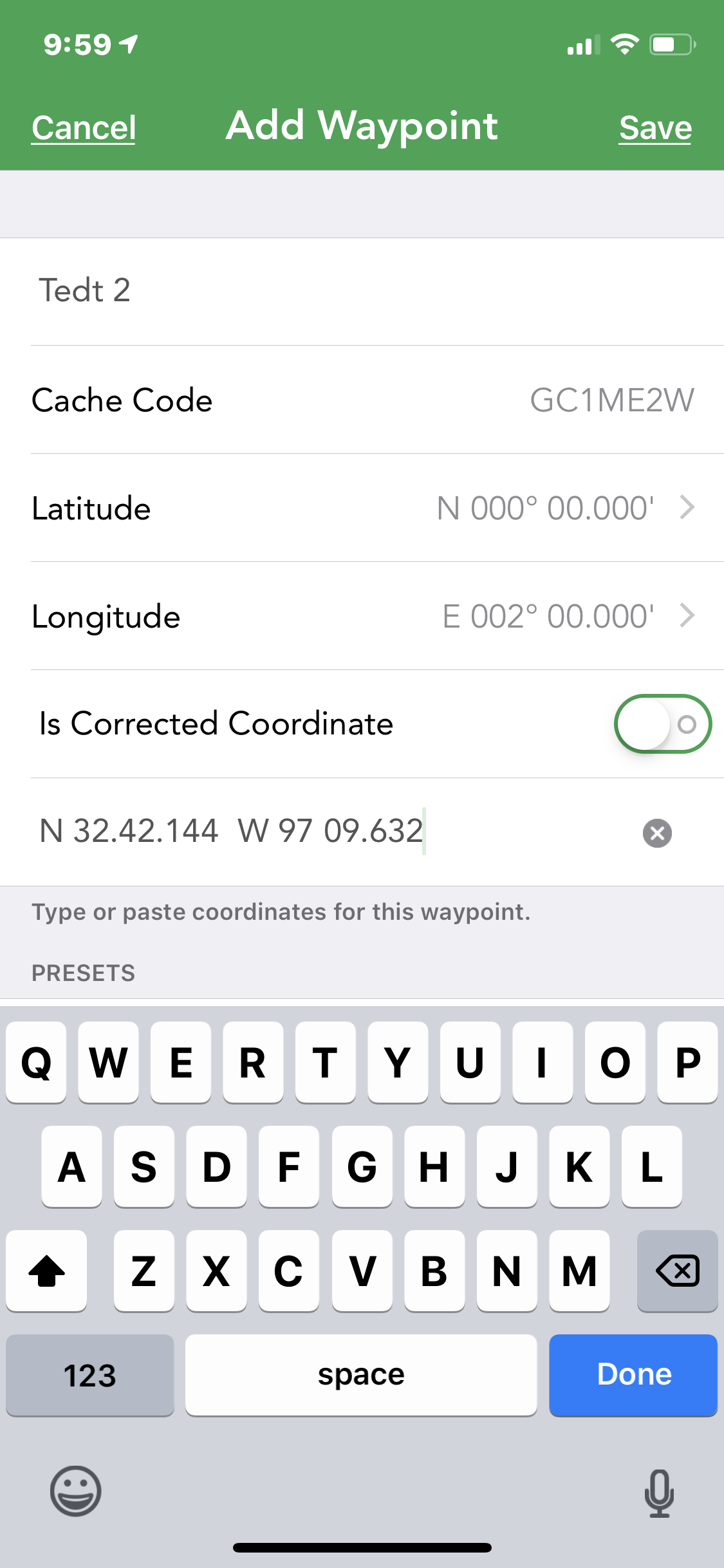
Task: Start voice dictation with the microphone
Action: pyautogui.click(x=659, y=1493)
